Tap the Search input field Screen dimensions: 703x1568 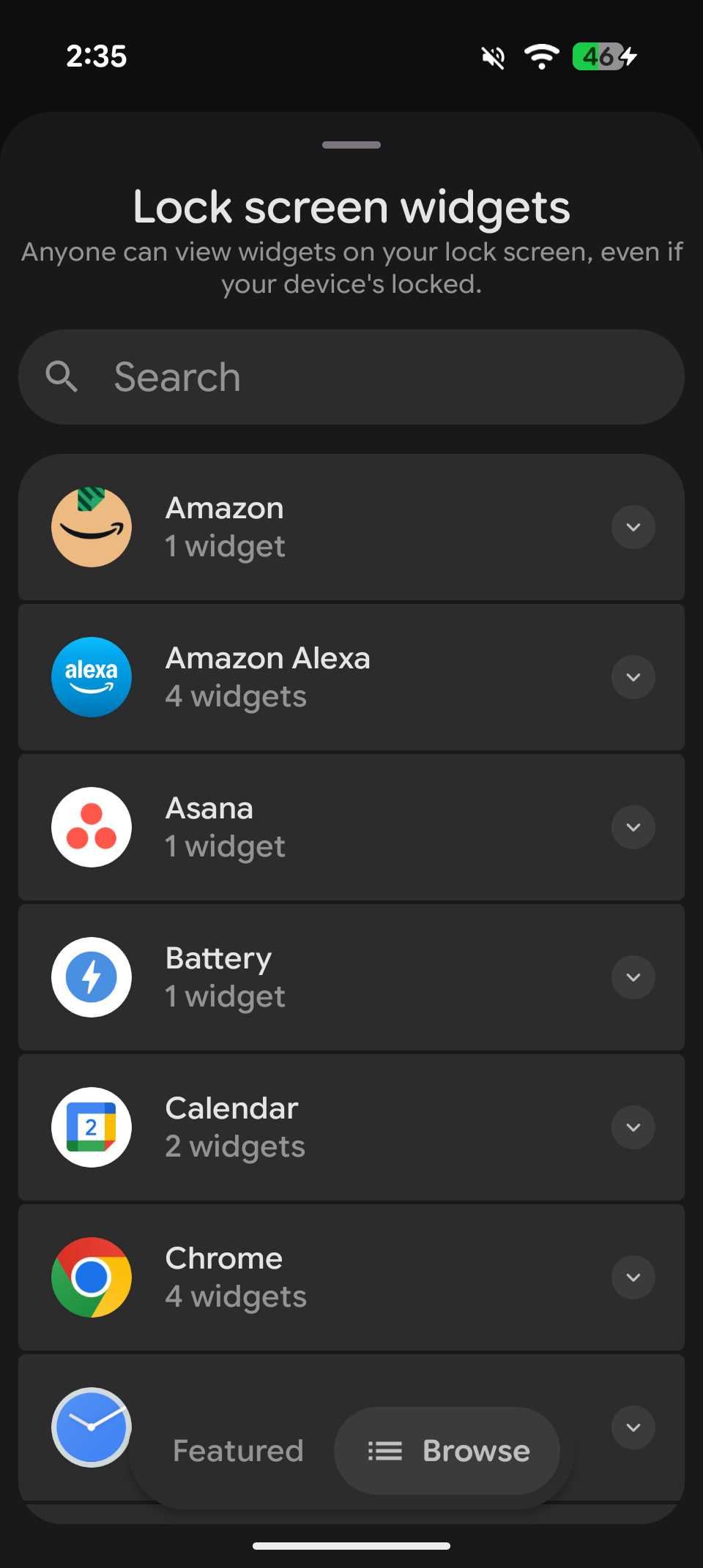(351, 377)
